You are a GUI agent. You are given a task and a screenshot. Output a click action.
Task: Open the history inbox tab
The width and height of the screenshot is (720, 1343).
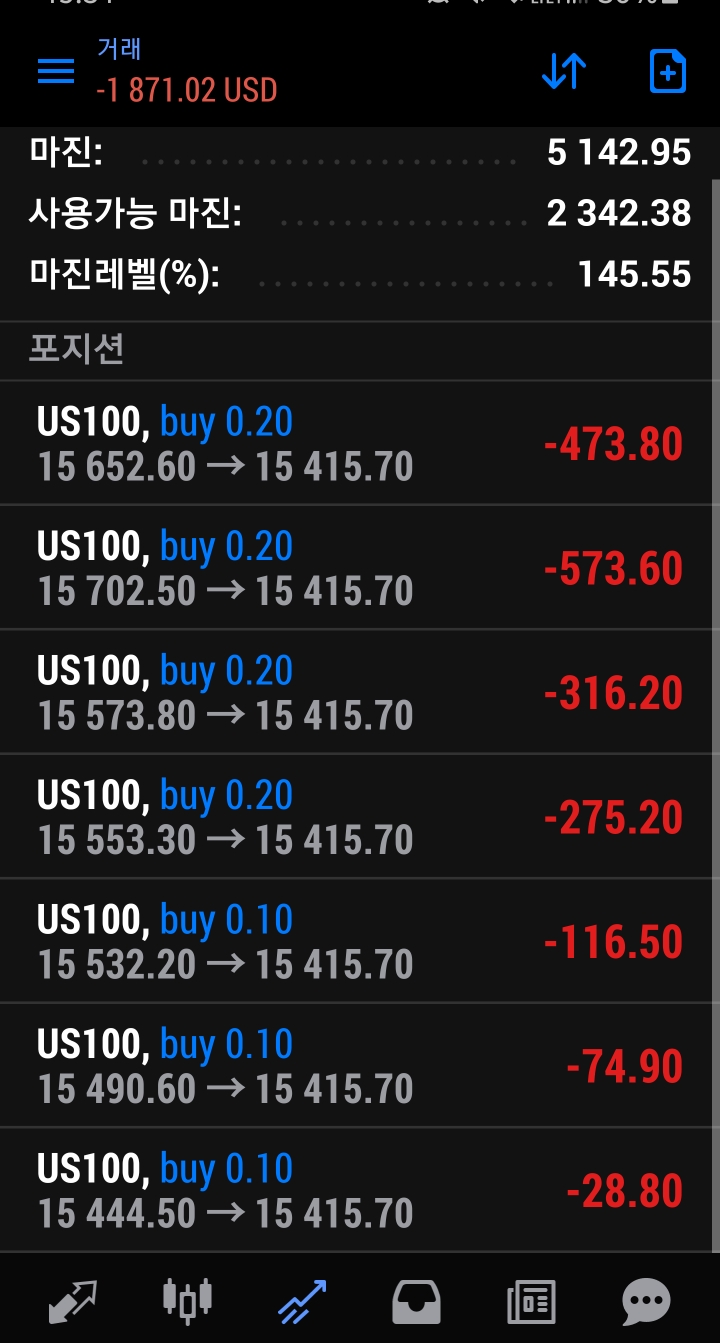click(x=416, y=1300)
